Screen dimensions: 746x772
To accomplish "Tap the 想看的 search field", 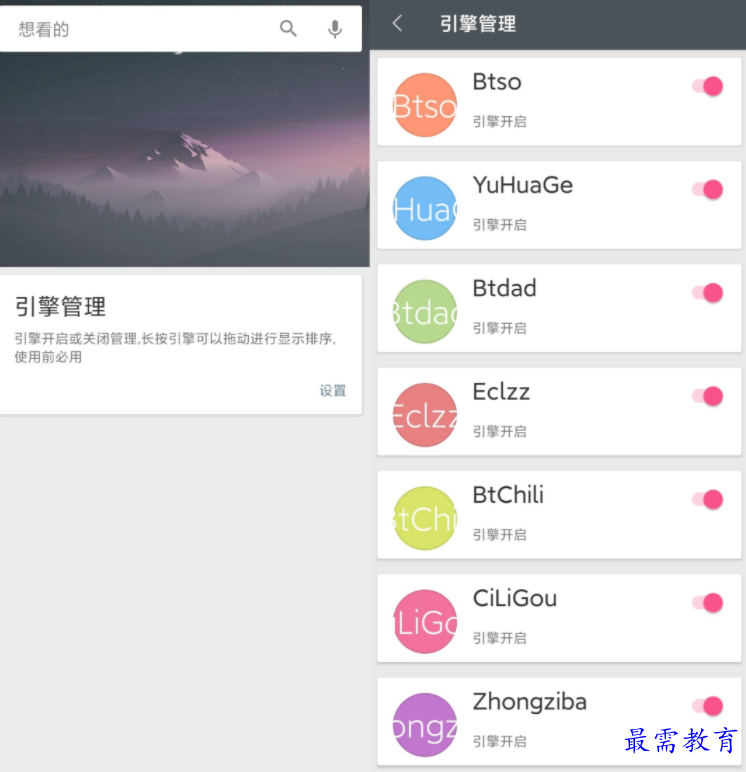I will tap(140, 29).
